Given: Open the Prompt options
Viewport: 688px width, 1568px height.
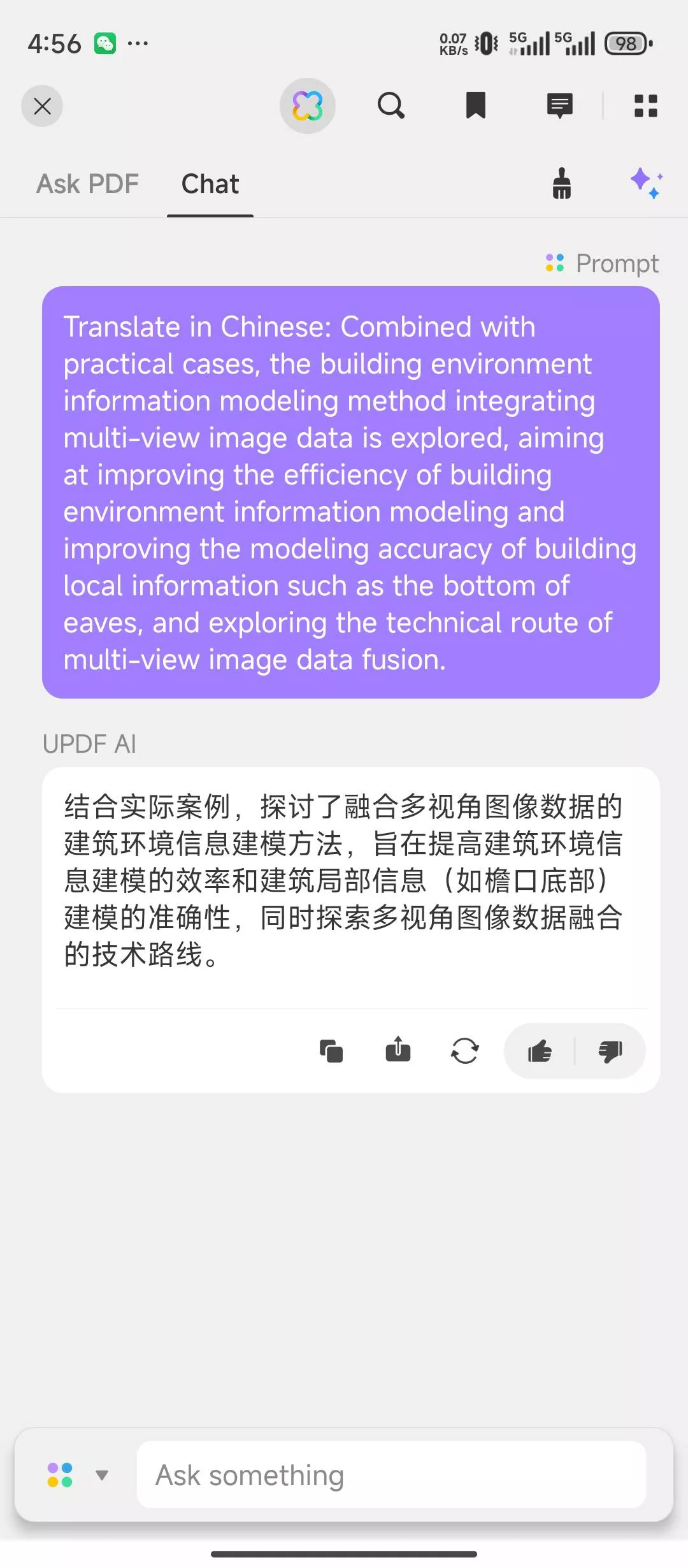Looking at the screenshot, I should (x=603, y=263).
